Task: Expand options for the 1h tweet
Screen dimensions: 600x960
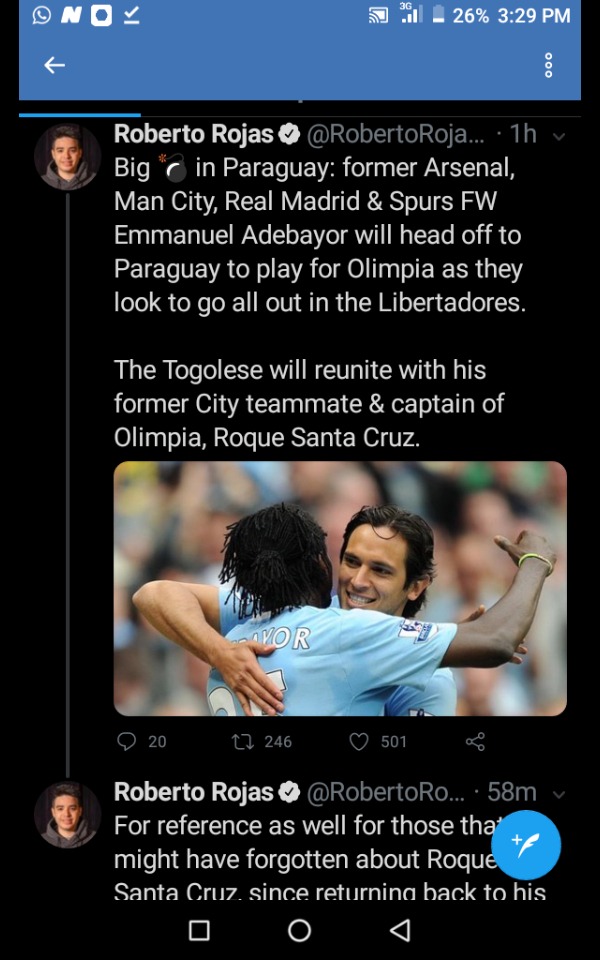Action: 559,136
